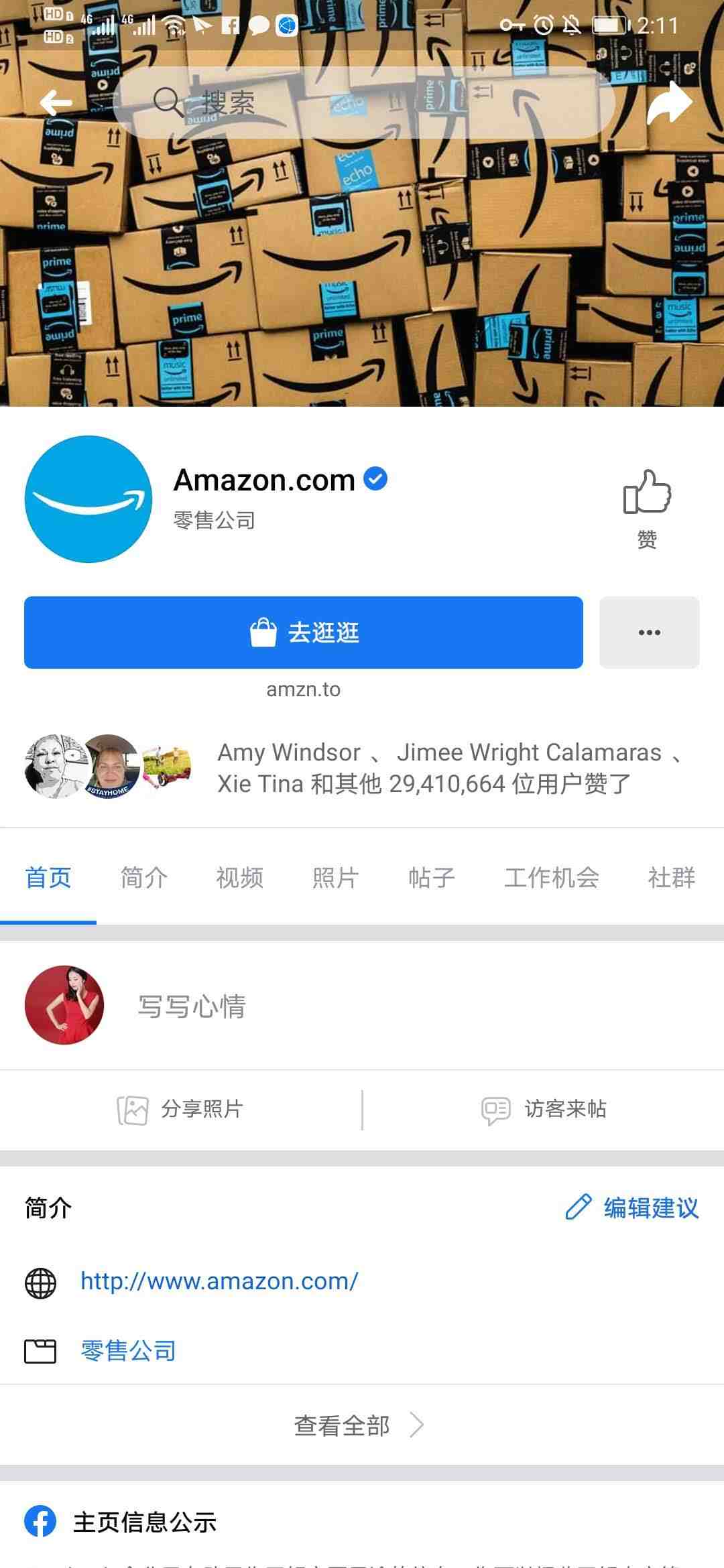
Task: Open the 搜索 search bar
Action: pyautogui.click(x=362, y=103)
